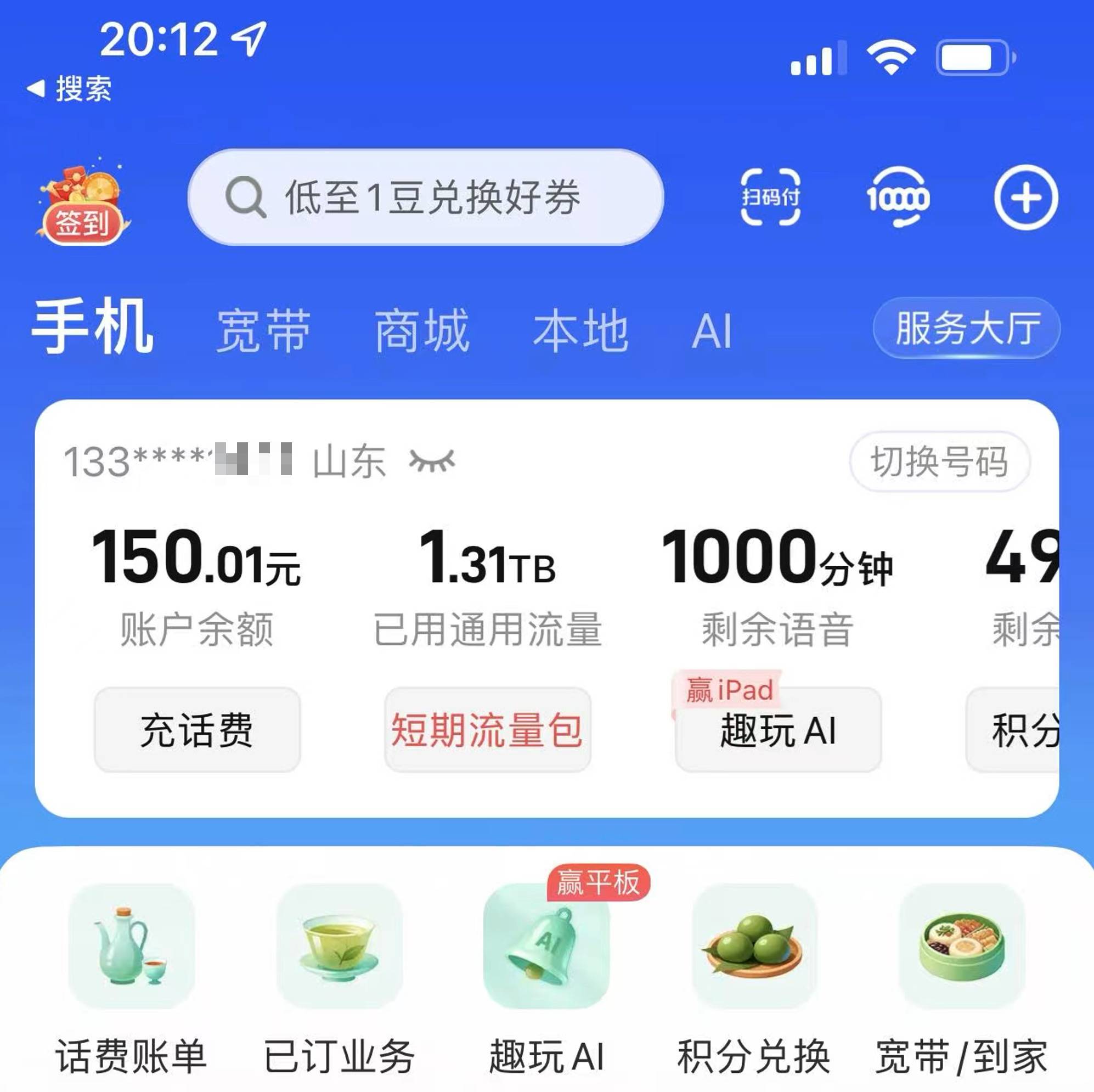The width and height of the screenshot is (1094, 1092).
Task: Return to 搜索 via back arrow
Action: 70,89
